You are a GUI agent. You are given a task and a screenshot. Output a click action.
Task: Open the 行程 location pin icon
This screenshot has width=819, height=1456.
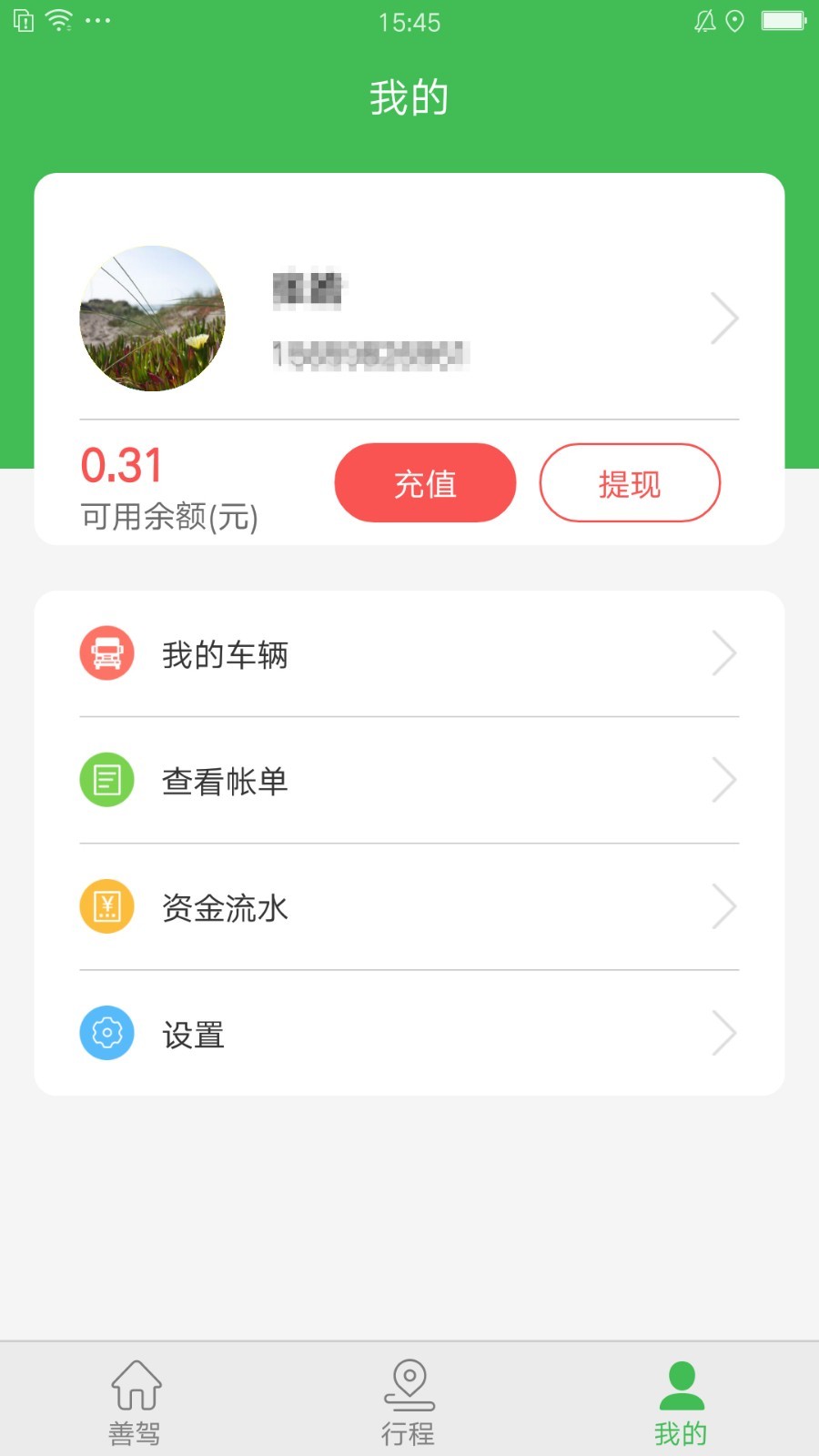pyautogui.click(x=408, y=1385)
